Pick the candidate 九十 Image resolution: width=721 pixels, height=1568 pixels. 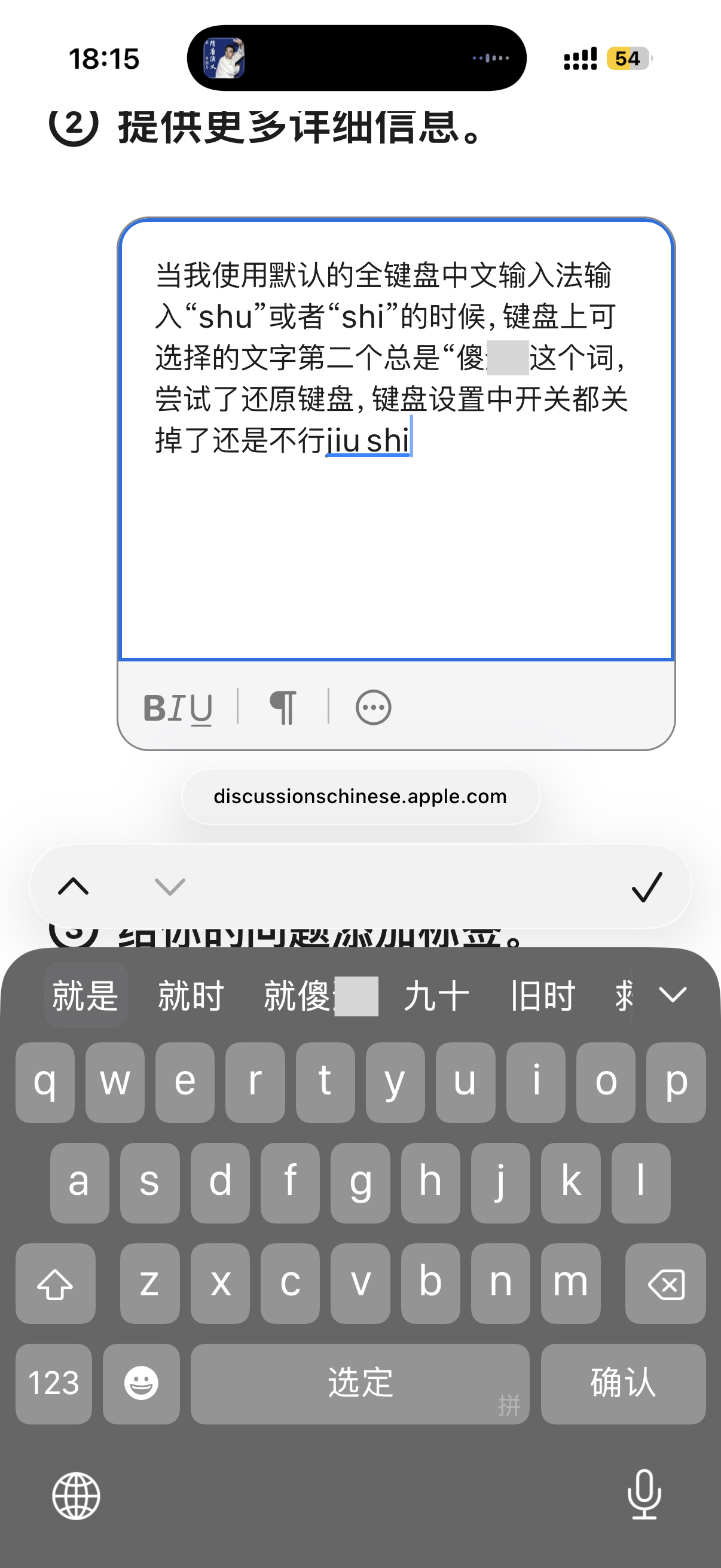(437, 996)
